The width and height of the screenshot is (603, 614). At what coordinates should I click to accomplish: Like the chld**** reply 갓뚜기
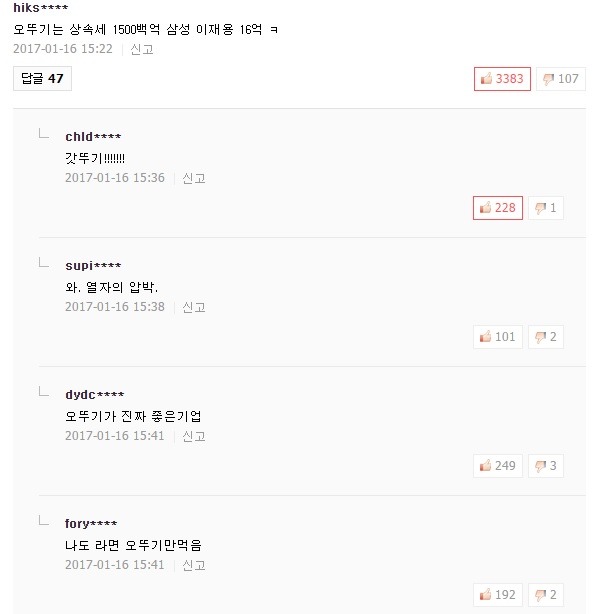[497, 208]
